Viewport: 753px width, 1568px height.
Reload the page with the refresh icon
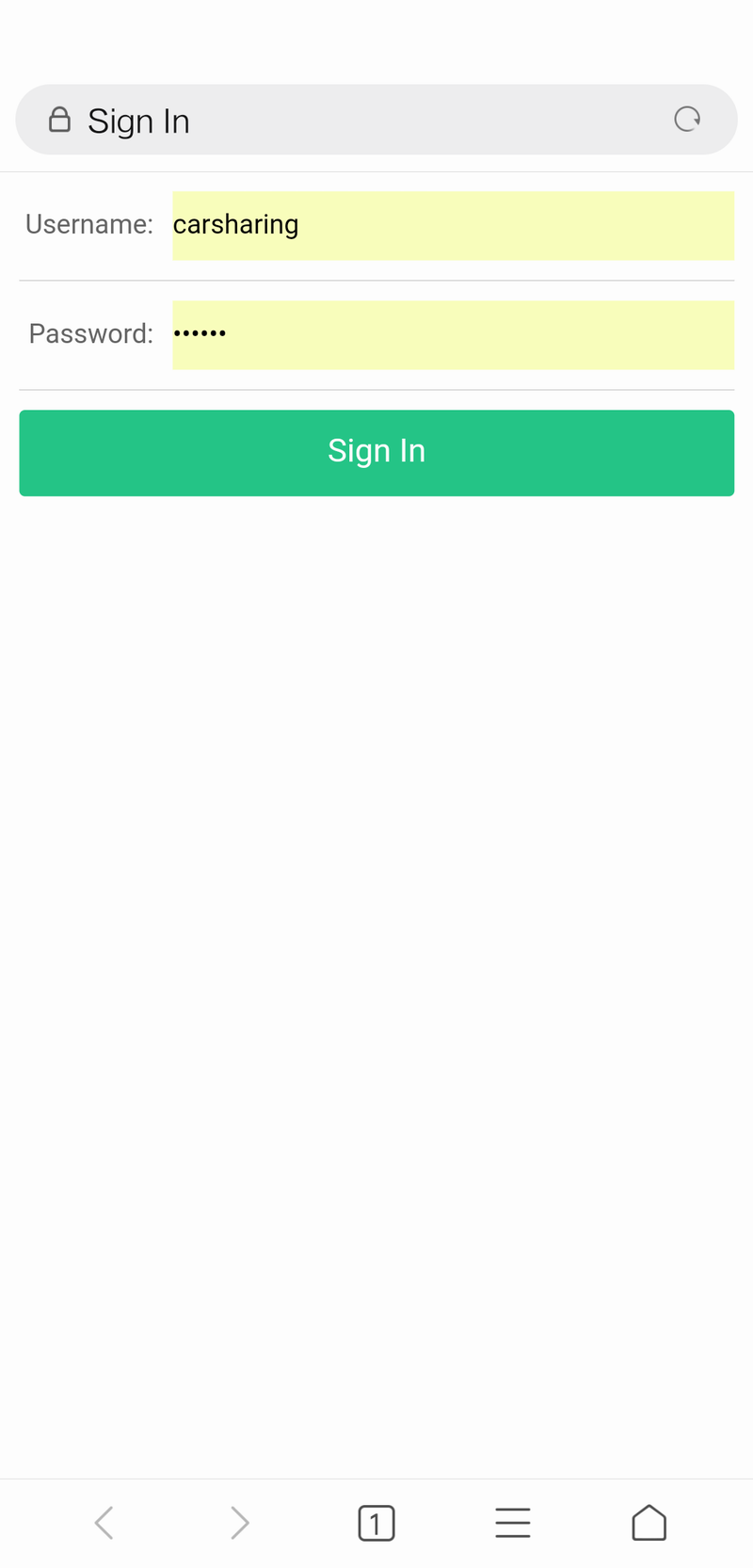click(x=687, y=119)
